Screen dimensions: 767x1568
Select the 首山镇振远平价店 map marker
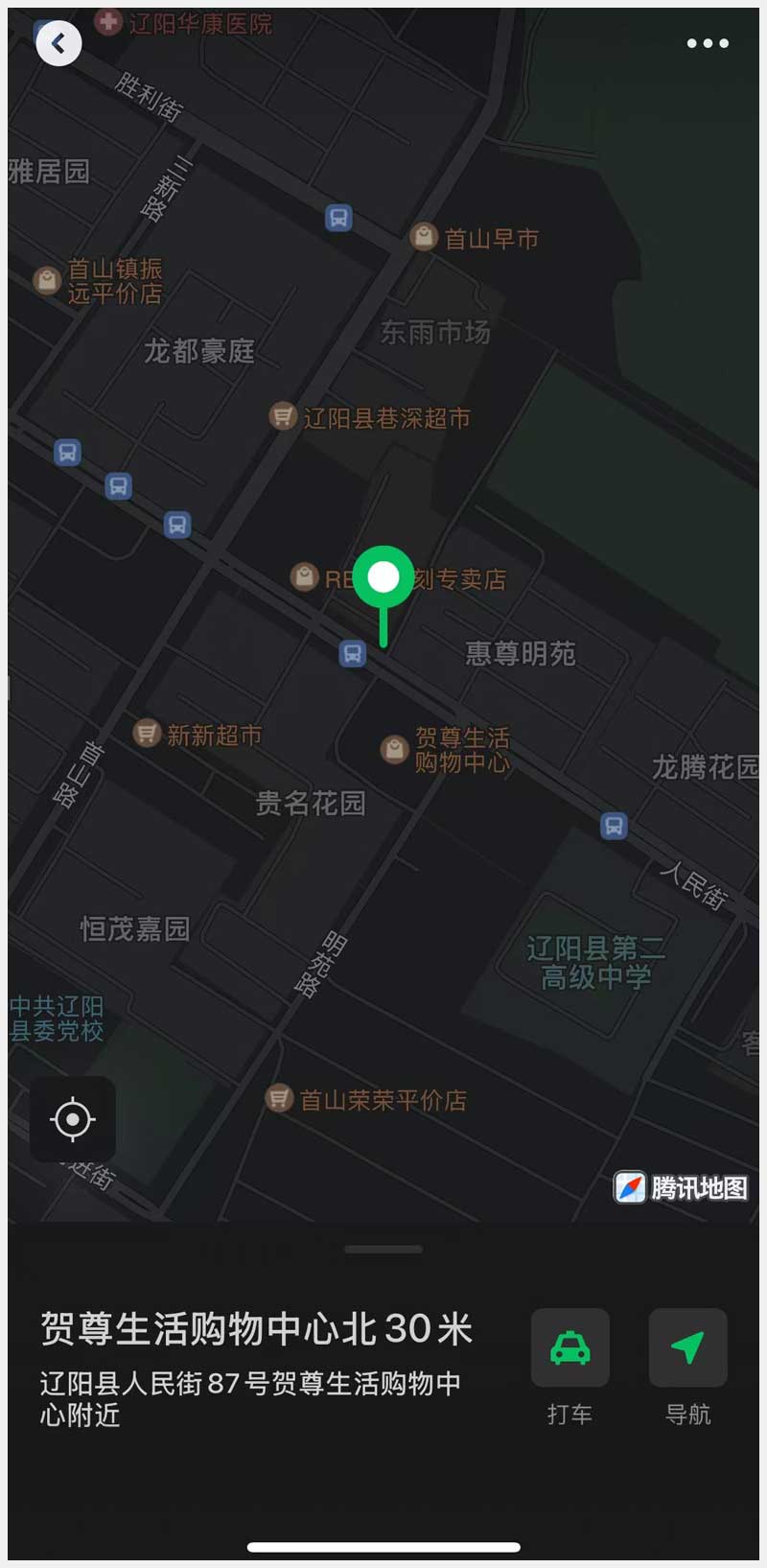(47, 280)
